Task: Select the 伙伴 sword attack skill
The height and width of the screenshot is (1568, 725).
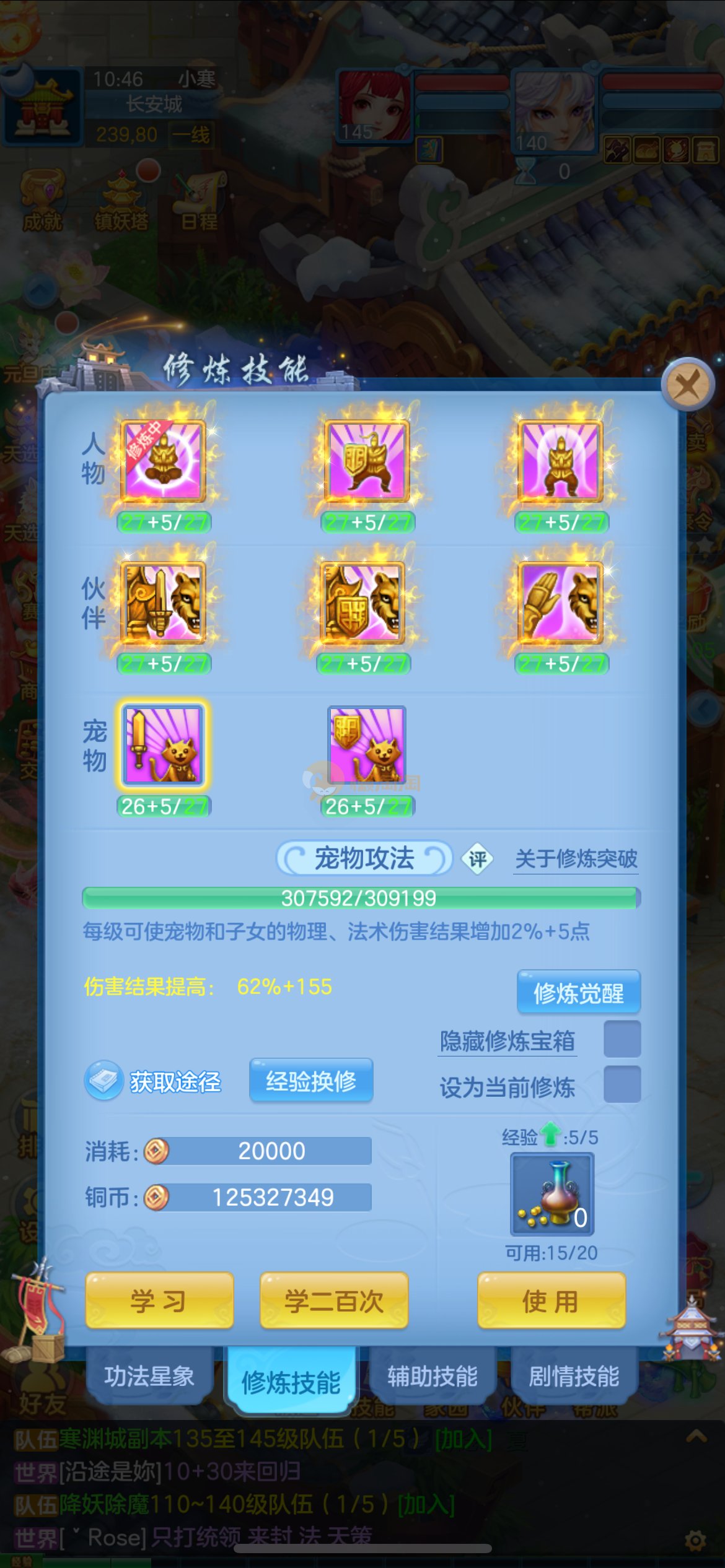Action: tap(163, 603)
